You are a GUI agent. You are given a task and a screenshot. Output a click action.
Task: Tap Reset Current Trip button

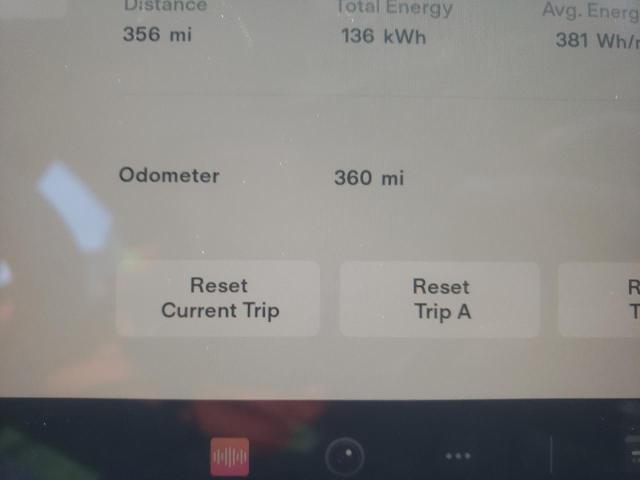(x=219, y=298)
